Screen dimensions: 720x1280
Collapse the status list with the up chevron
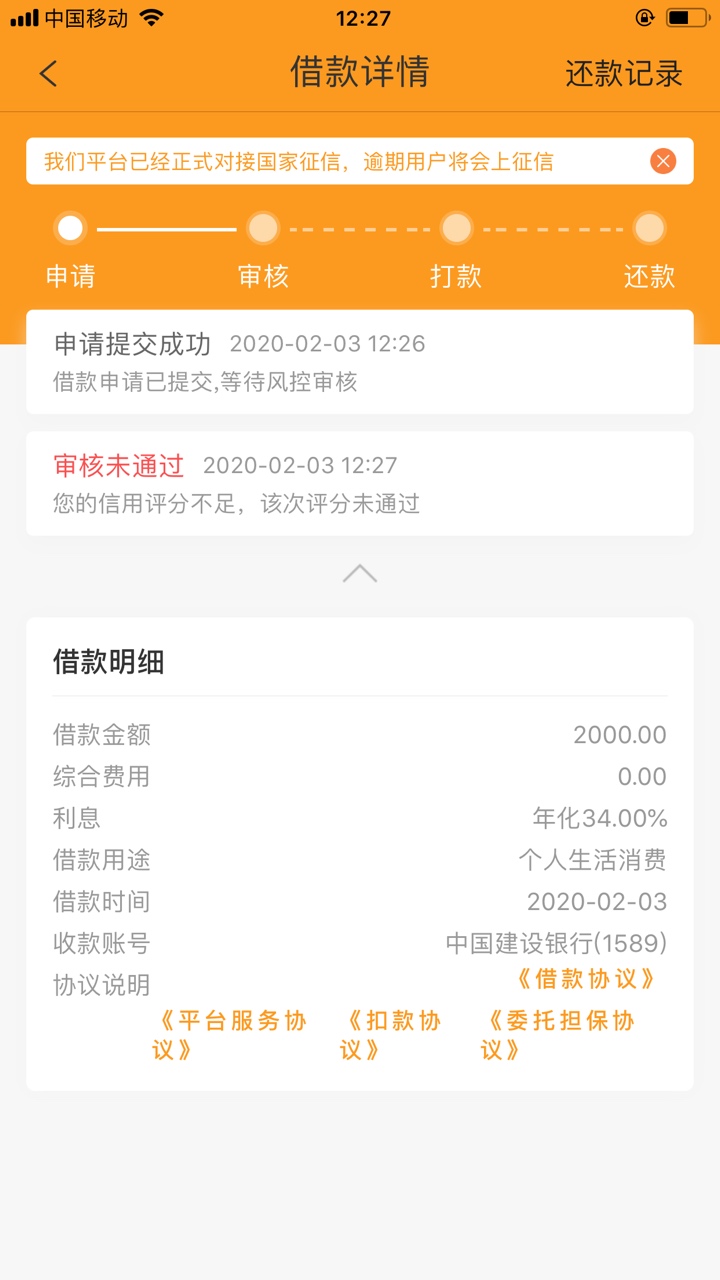(x=360, y=574)
